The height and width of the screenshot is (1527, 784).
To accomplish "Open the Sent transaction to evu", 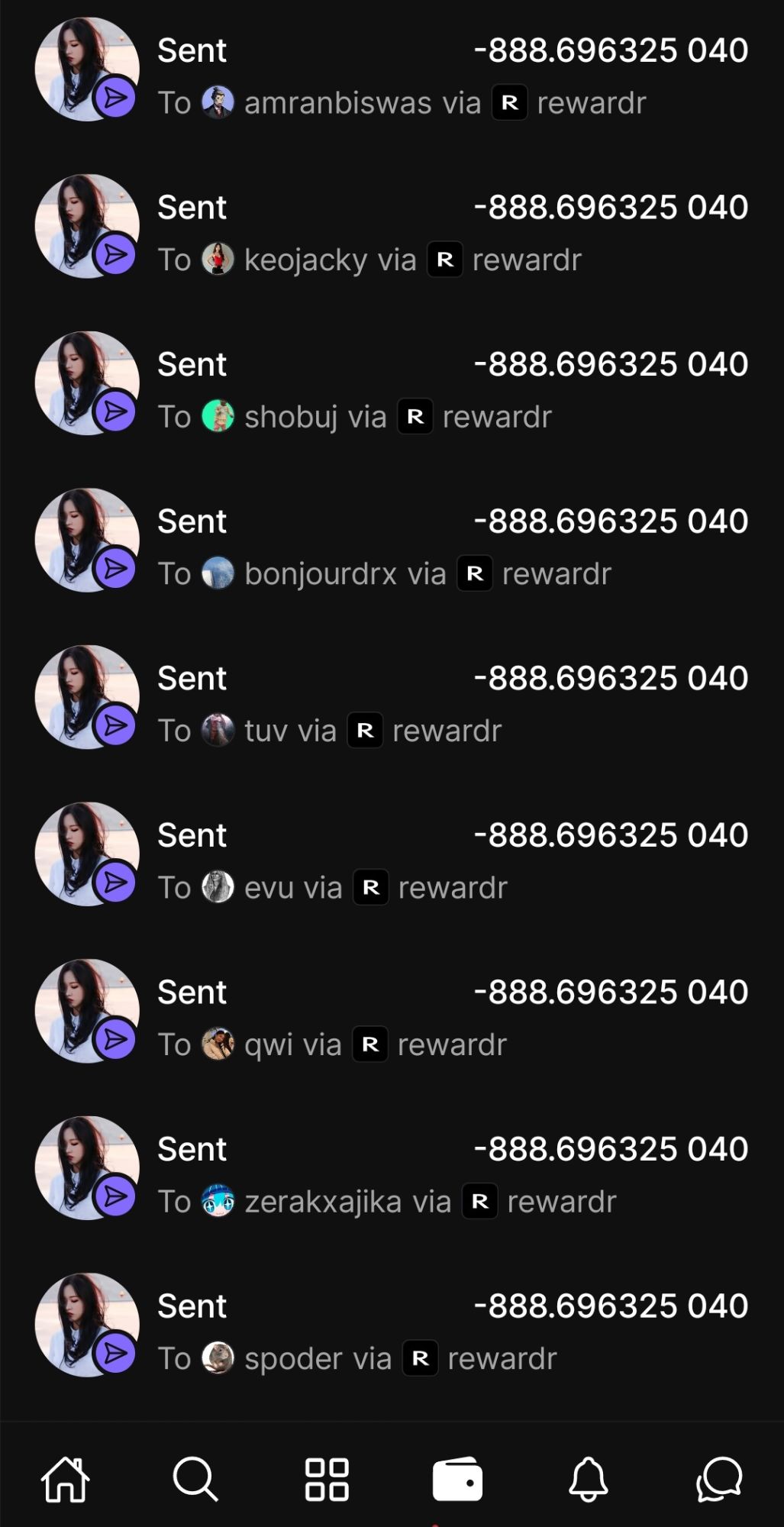I will click(391, 860).
